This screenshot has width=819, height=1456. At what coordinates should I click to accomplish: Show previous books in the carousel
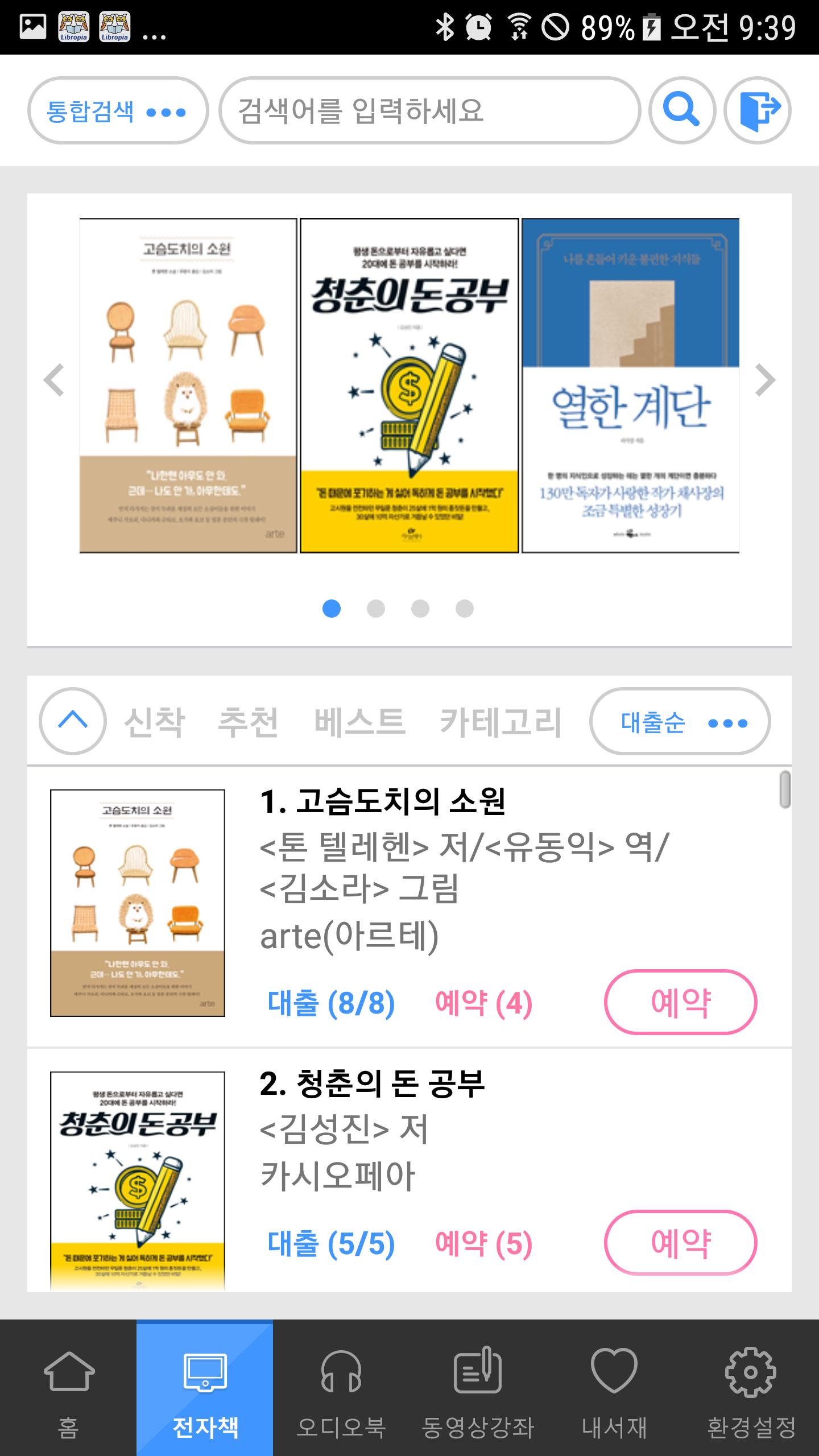[x=54, y=380]
